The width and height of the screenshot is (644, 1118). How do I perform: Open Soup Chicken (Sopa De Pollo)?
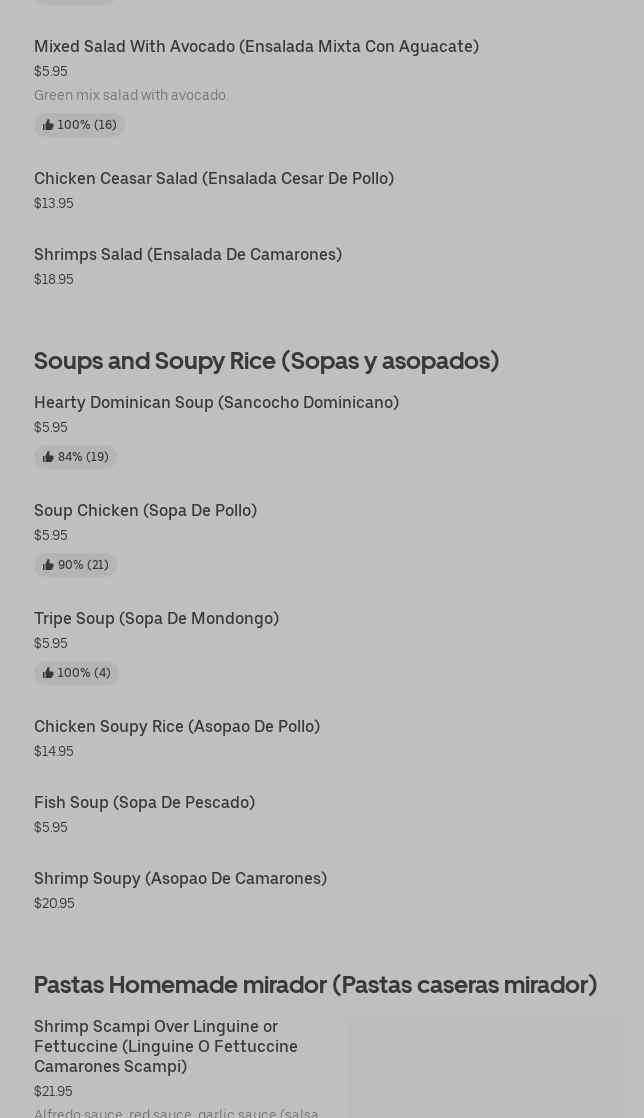click(145, 511)
